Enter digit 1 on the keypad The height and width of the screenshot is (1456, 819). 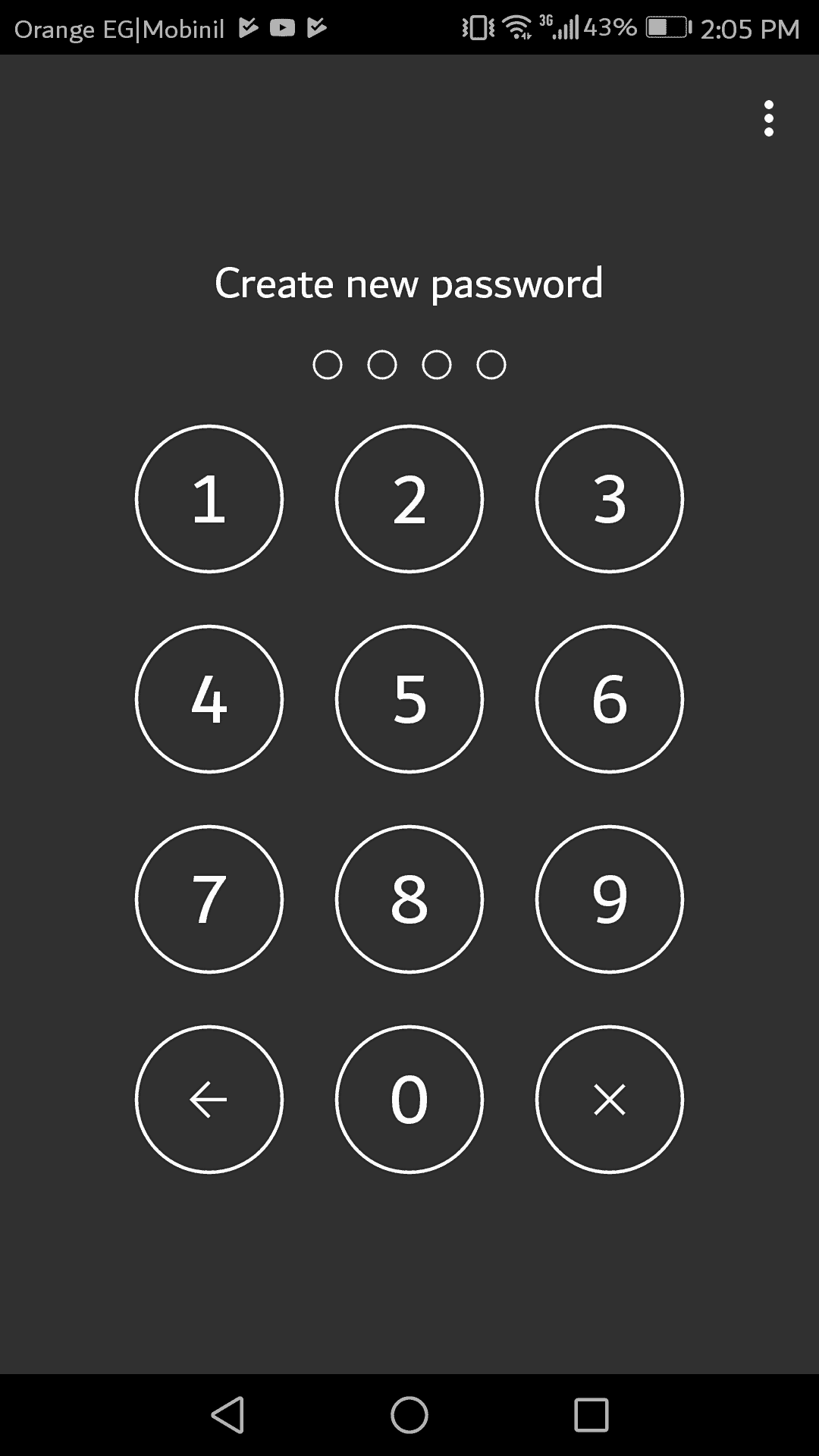209,499
